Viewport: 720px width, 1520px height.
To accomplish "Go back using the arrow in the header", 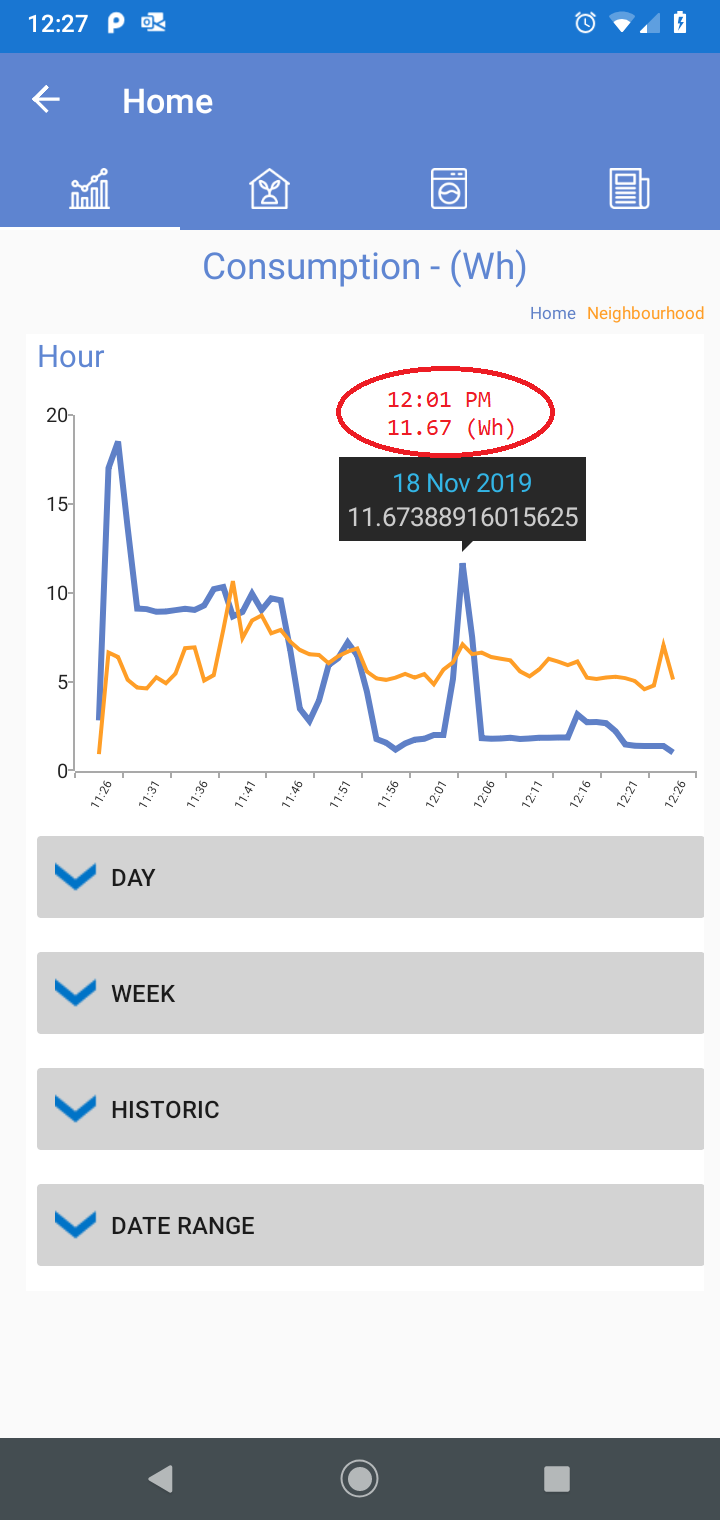I will coord(46,100).
